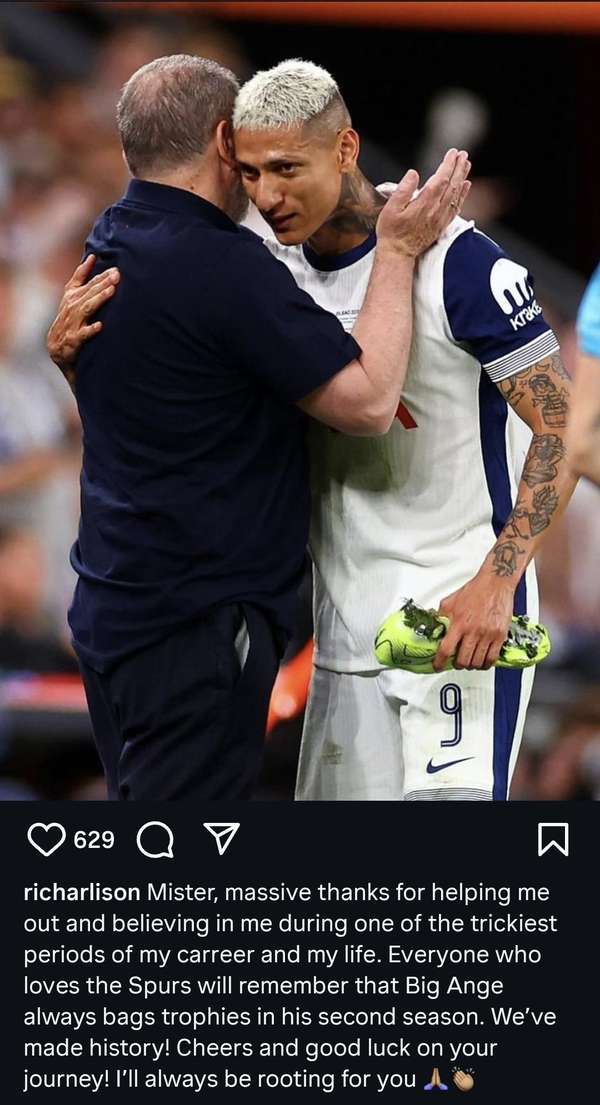Save the post with the bookmark icon
The width and height of the screenshot is (600, 1105).
pyautogui.click(x=553, y=839)
